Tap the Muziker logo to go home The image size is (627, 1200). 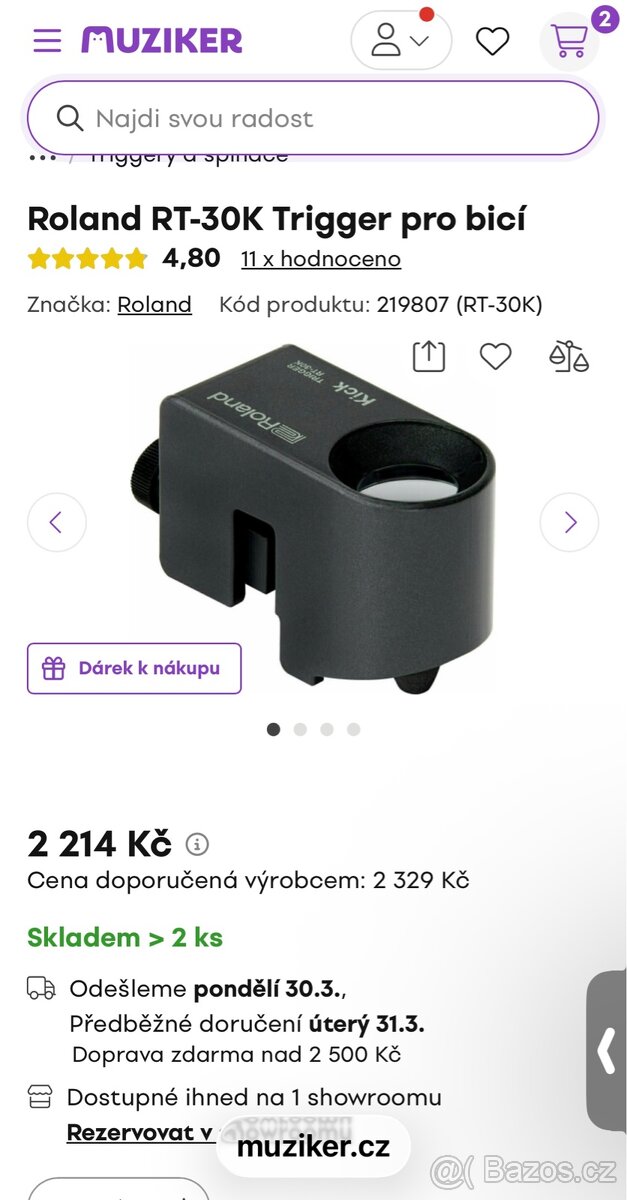coord(162,40)
